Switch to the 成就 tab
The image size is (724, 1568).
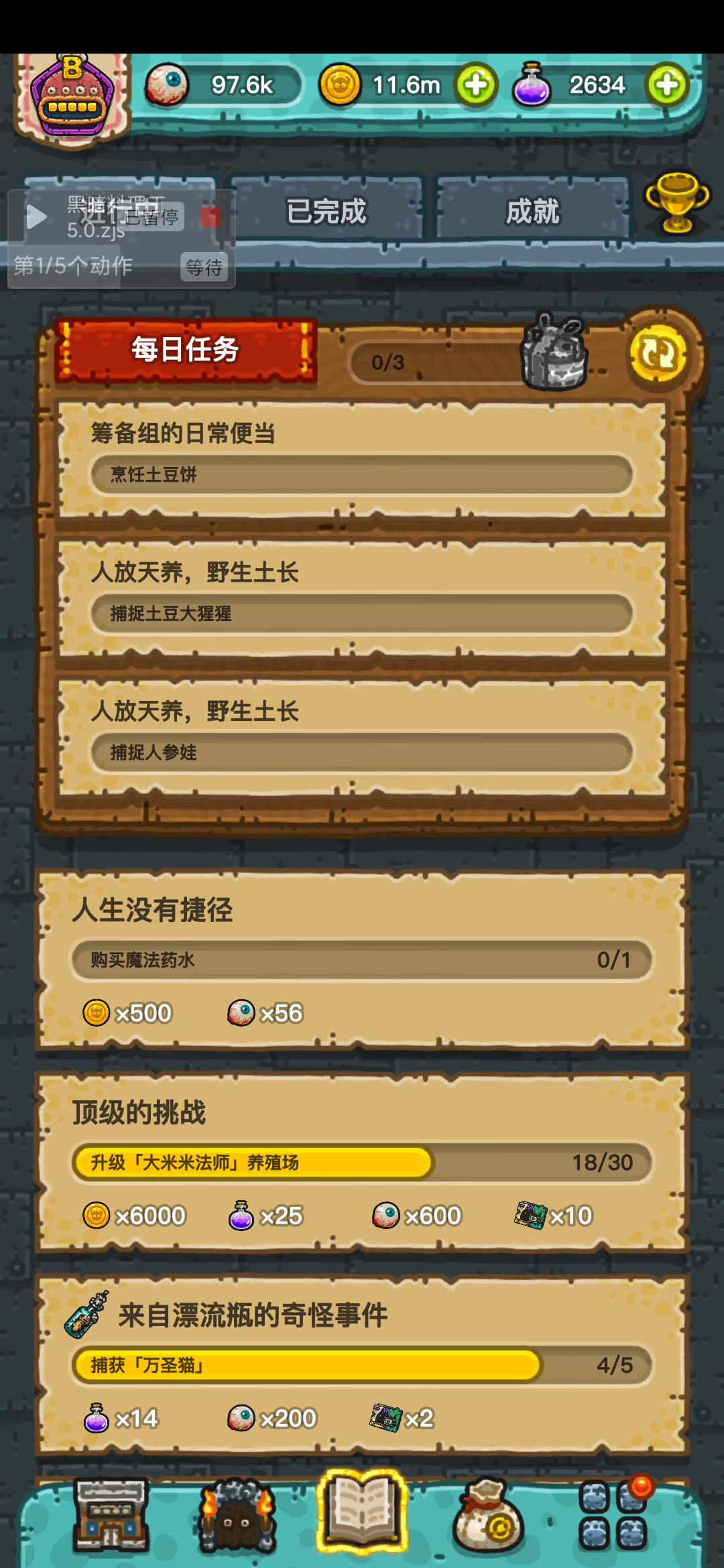point(532,211)
